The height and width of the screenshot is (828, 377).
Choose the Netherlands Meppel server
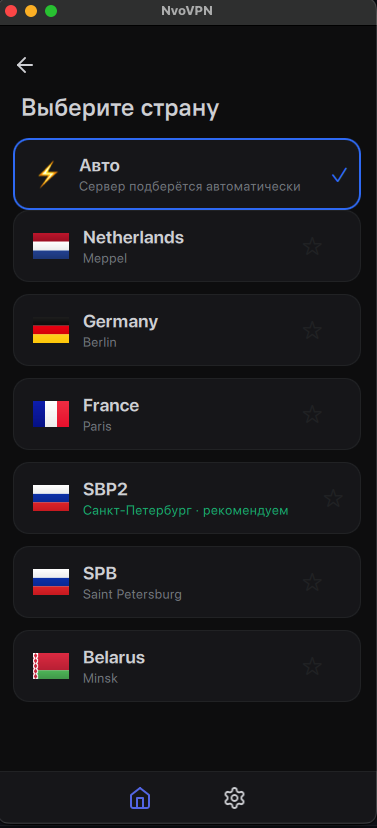point(187,246)
